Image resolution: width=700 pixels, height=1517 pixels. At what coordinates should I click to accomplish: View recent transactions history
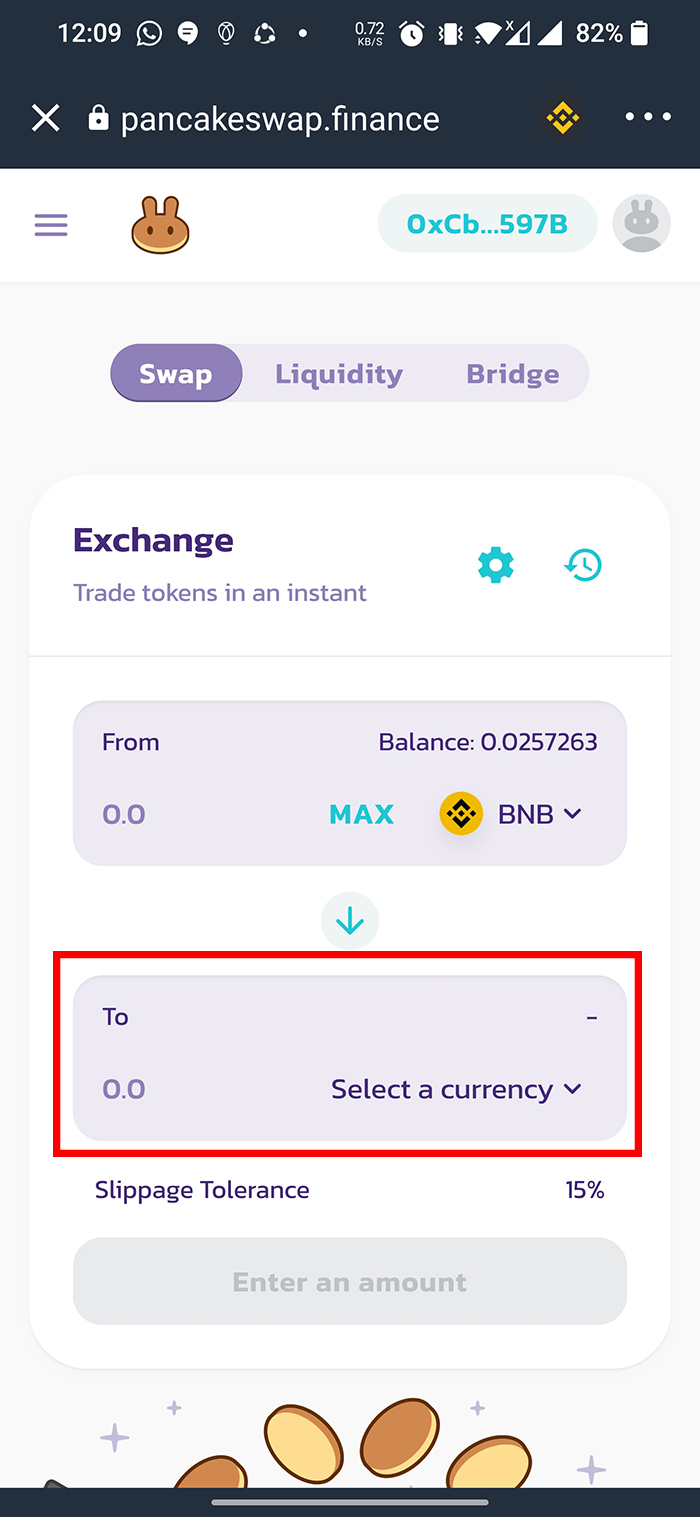click(x=583, y=565)
